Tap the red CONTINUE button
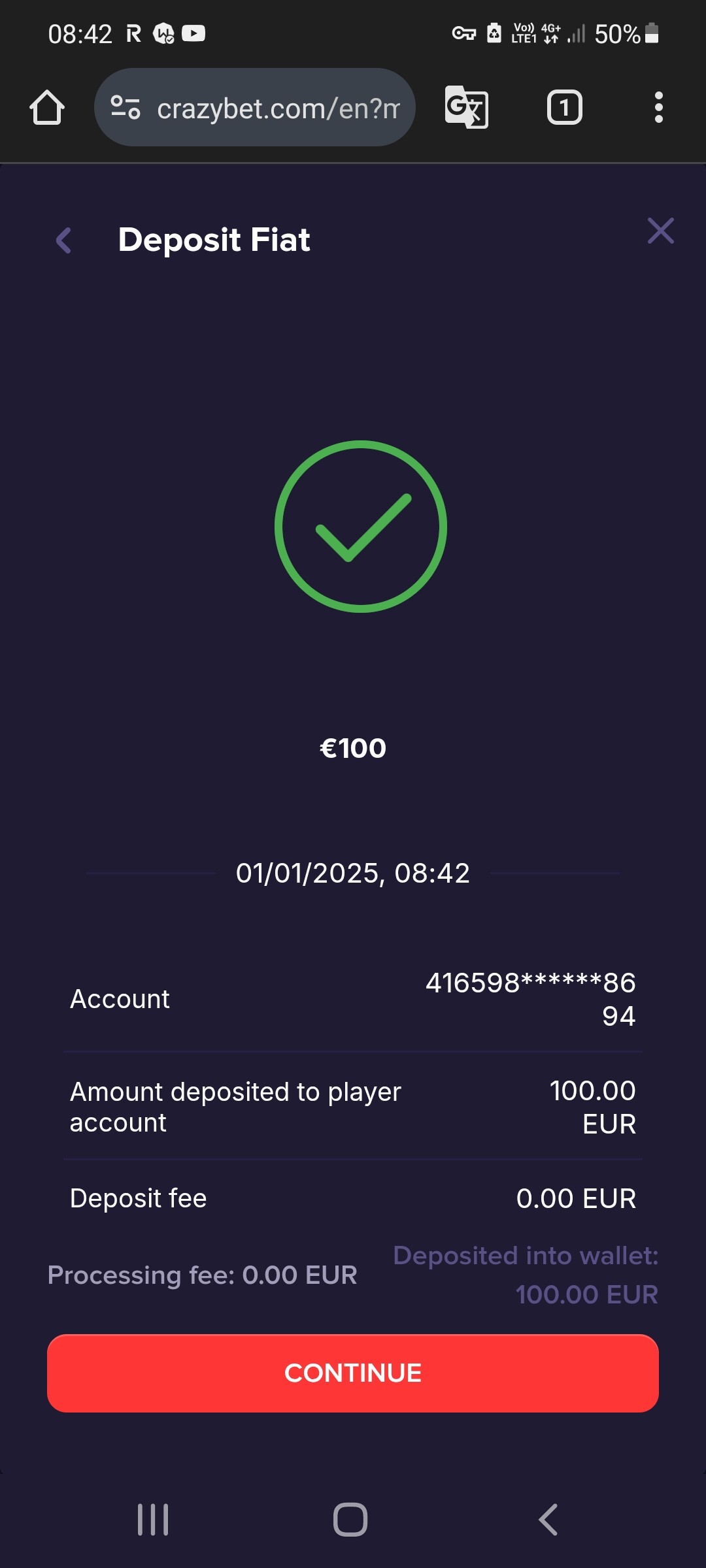 (353, 1373)
